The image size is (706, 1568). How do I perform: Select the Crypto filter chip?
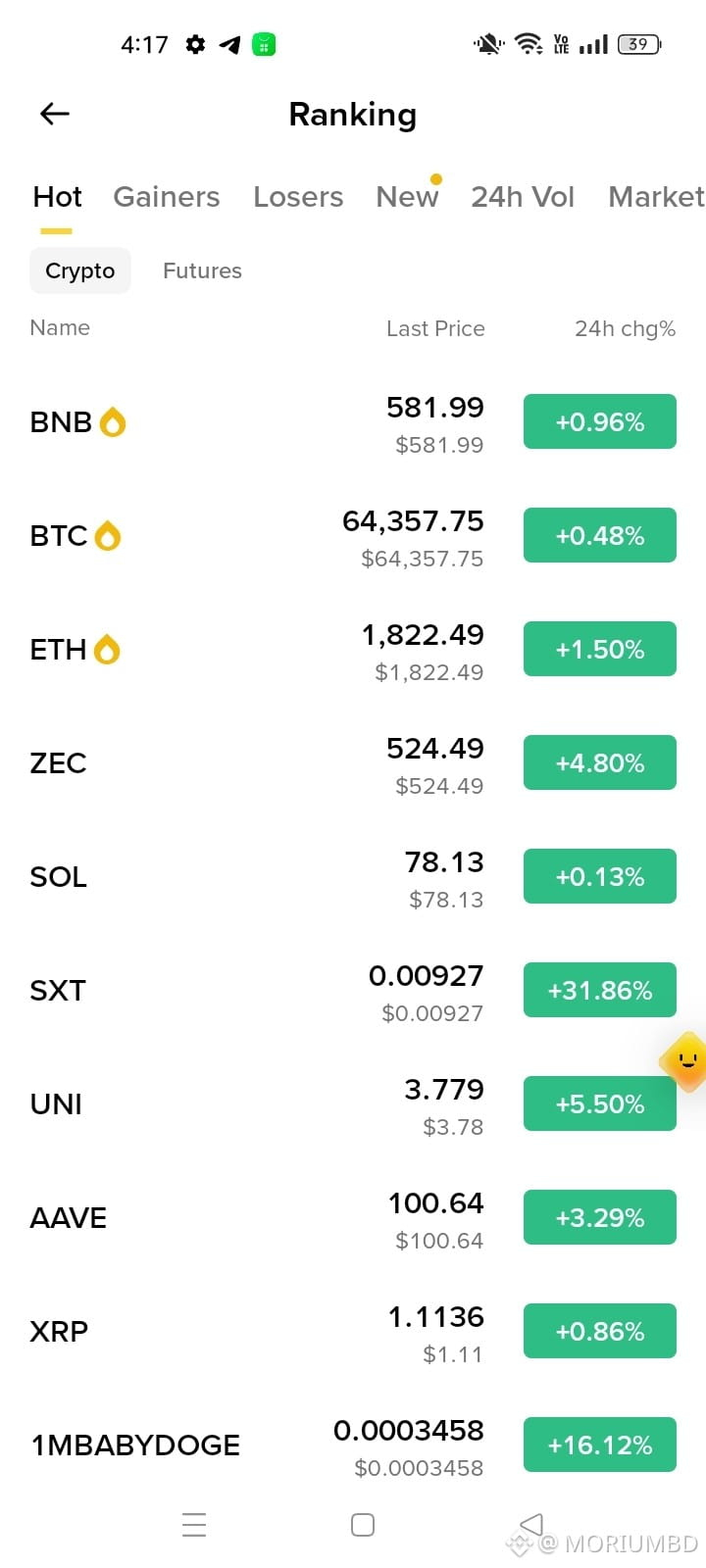tap(80, 270)
